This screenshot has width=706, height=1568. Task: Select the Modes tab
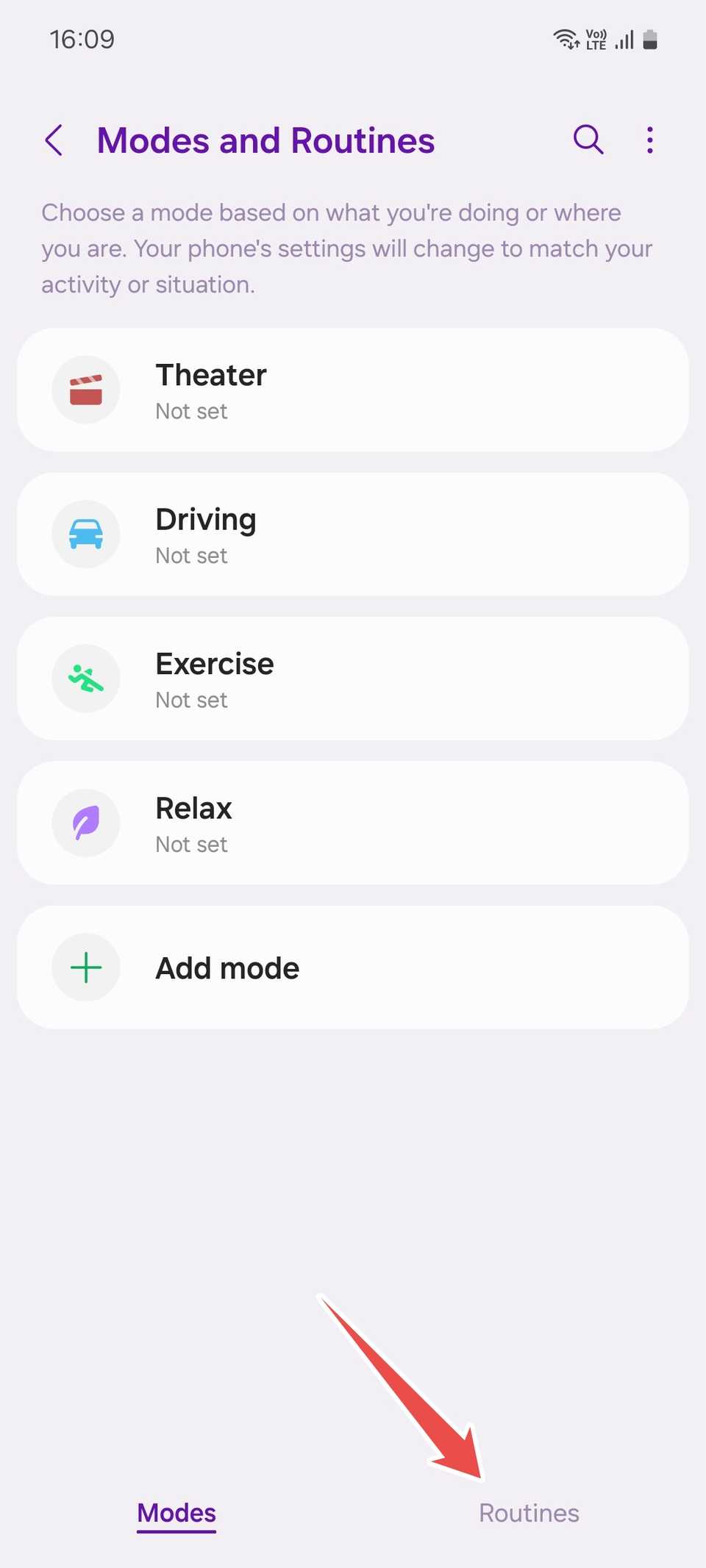pyautogui.click(x=176, y=1513)
